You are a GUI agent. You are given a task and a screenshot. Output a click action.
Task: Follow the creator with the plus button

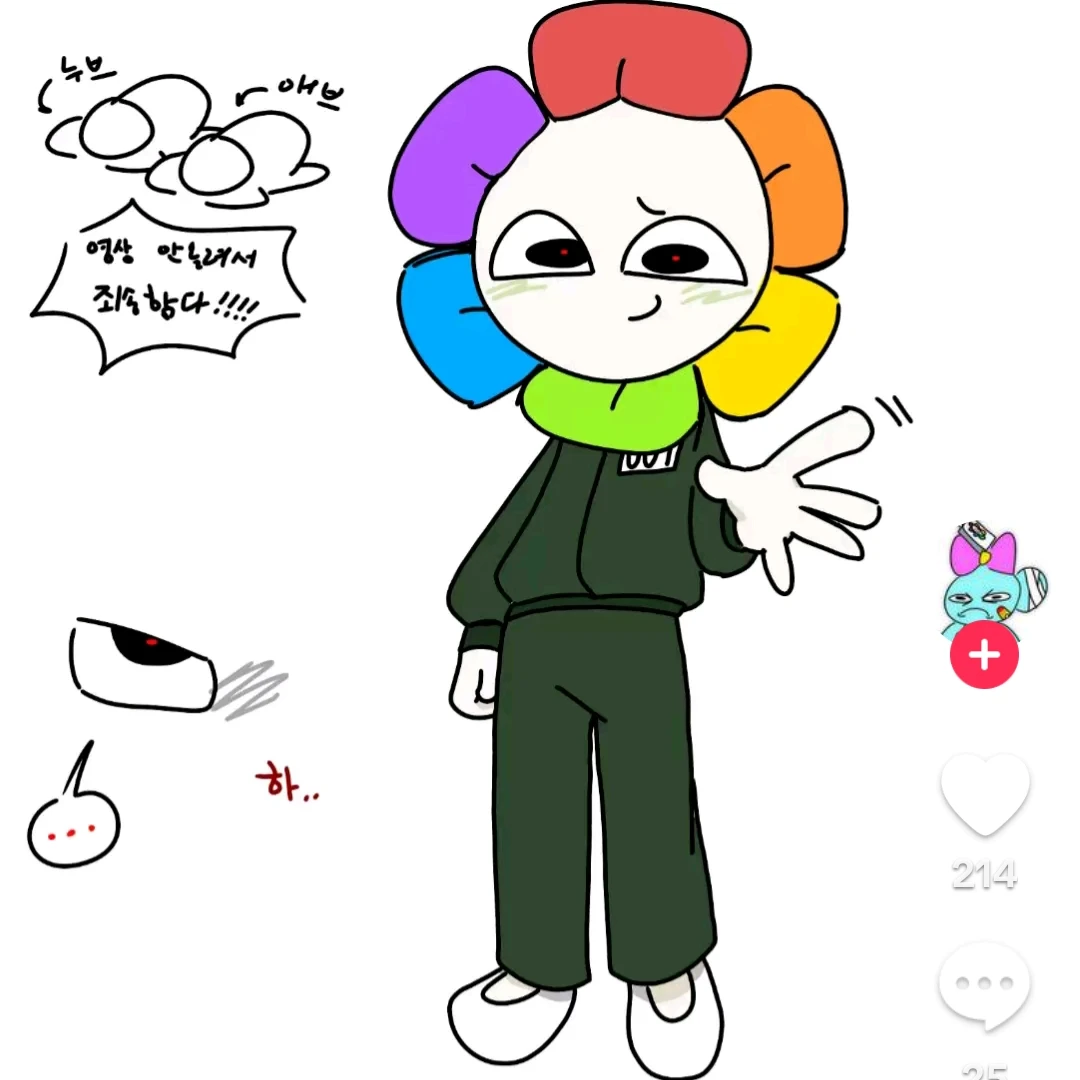[985, 656]
